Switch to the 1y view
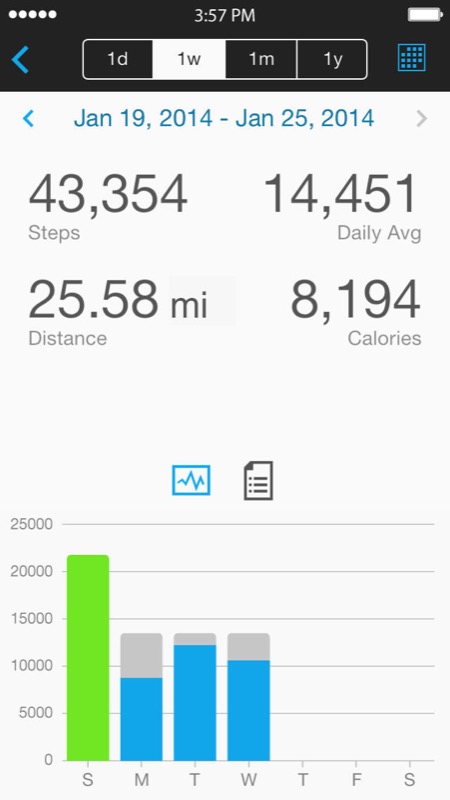 [332, 59]
